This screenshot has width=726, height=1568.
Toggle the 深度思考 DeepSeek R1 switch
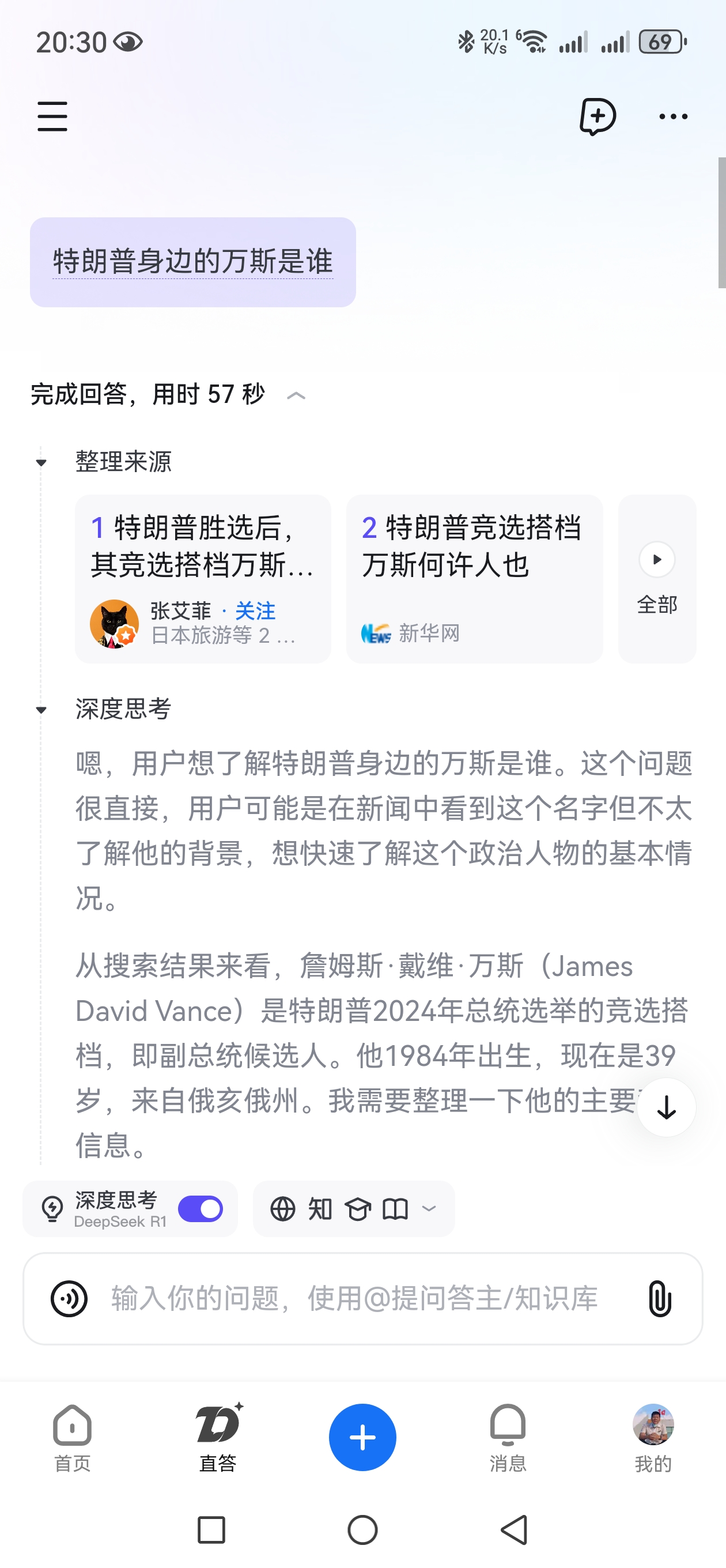[200, 1209]
